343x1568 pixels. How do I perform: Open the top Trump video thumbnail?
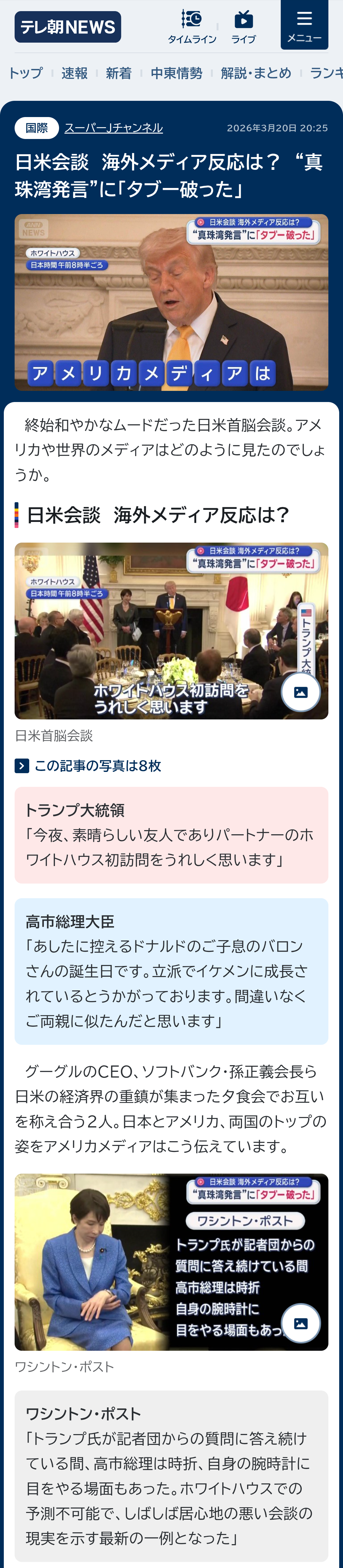171,302
